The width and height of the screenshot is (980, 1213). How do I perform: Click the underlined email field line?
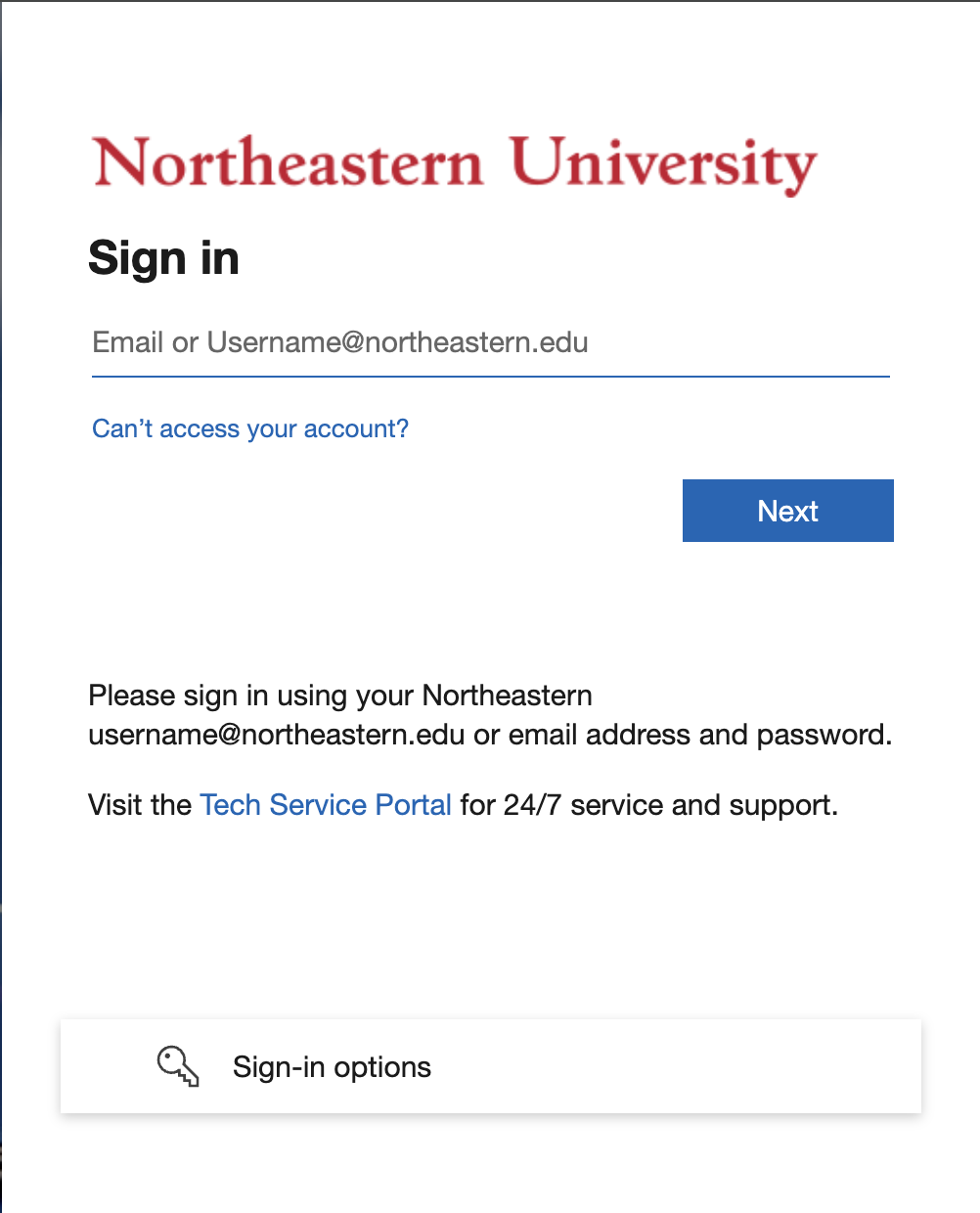tap(489, 375)
